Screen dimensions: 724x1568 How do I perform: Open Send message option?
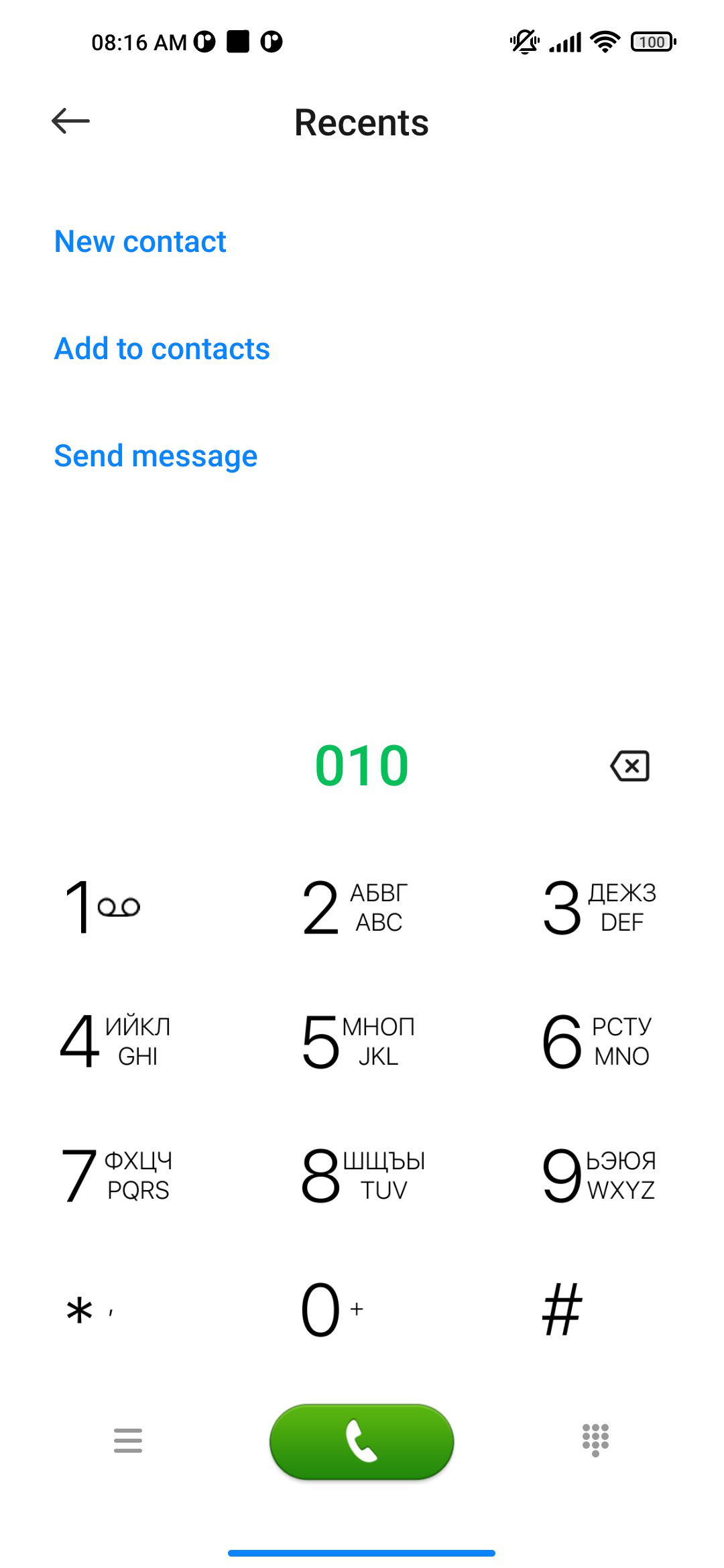[x=156, y=456]
